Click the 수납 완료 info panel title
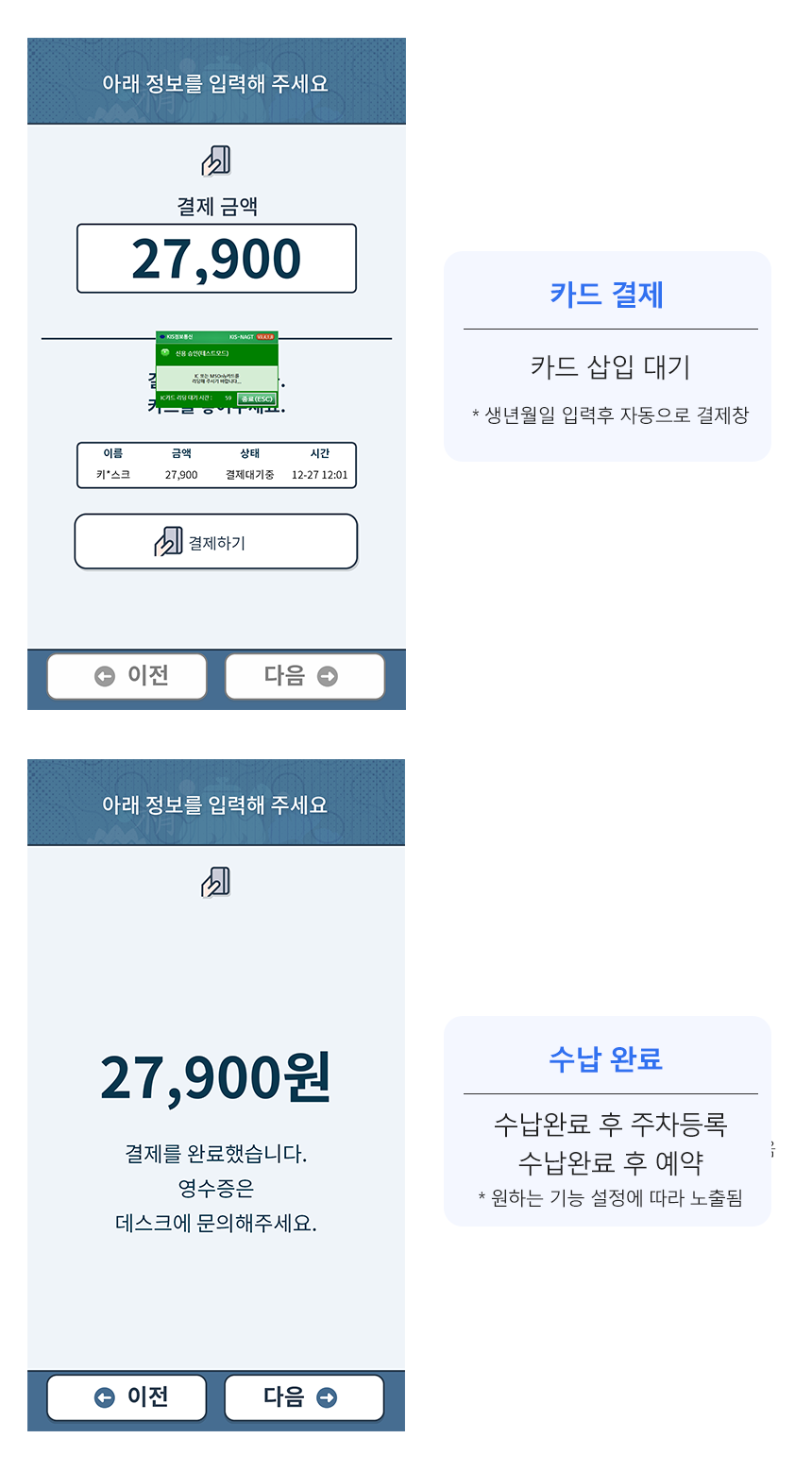The image size is (812, 1472). coord(605,1059)
